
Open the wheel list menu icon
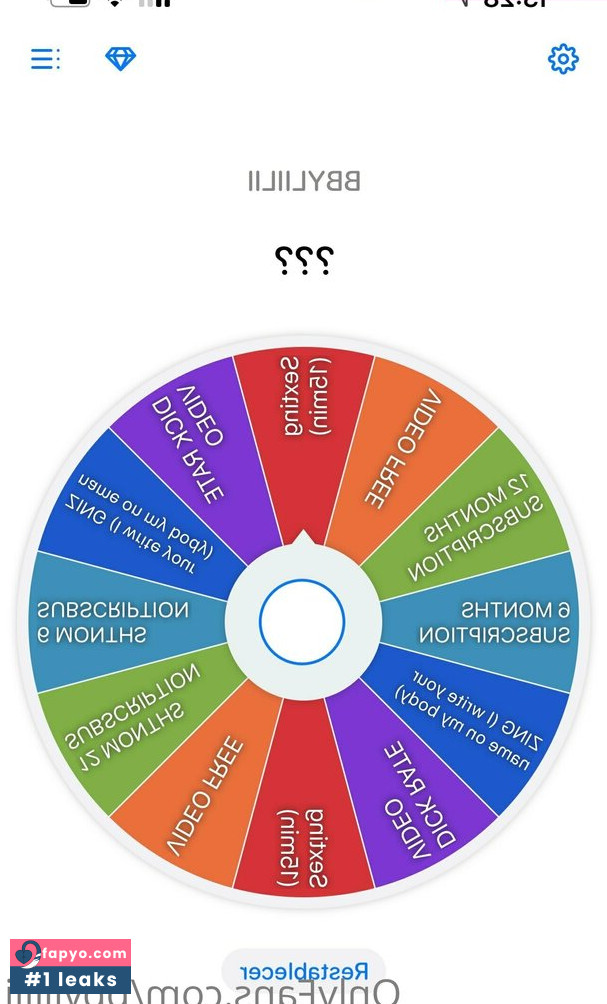pos(45,59)
